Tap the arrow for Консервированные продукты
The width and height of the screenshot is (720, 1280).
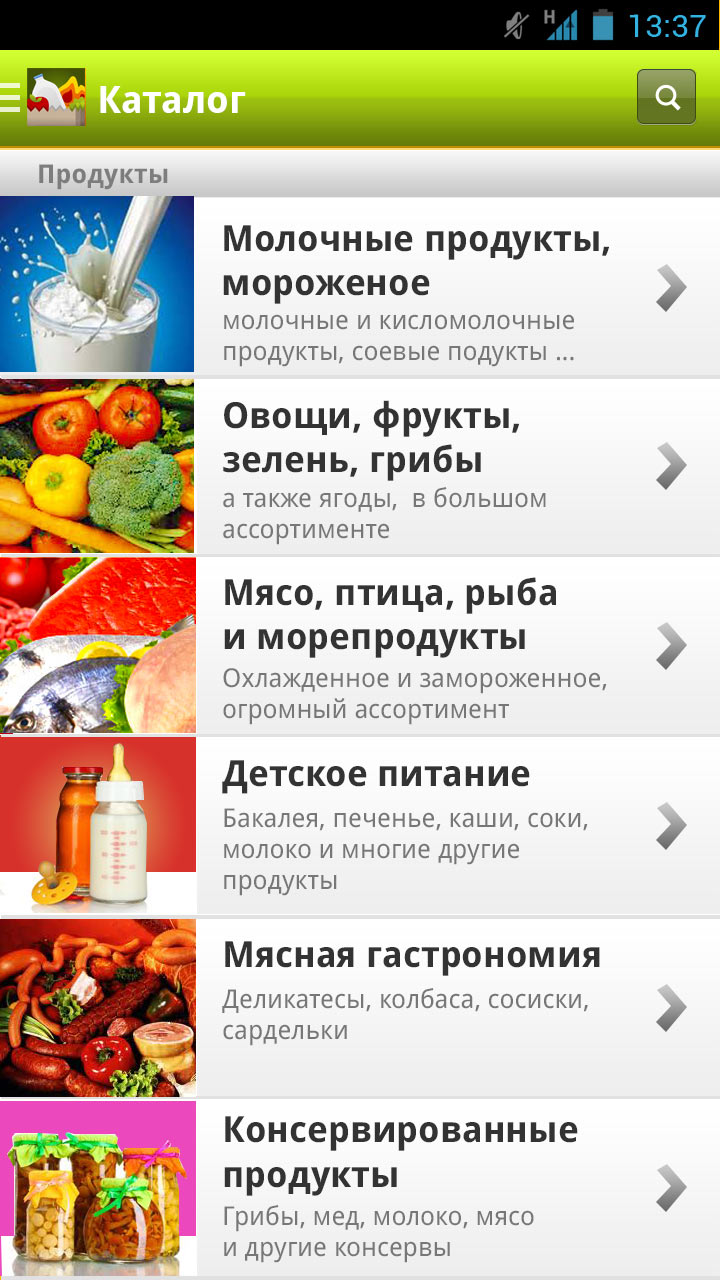(669, 1187)
